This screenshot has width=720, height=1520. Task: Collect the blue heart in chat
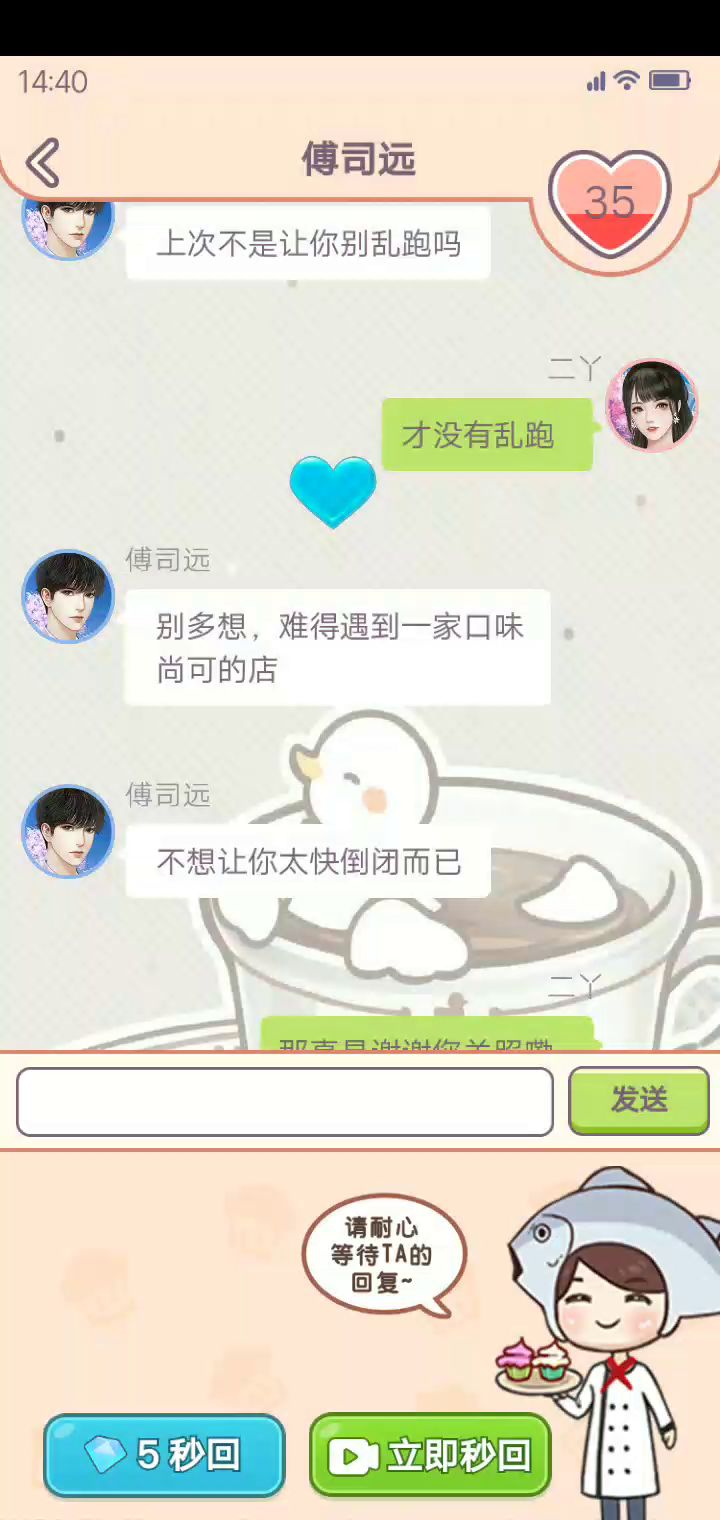pos(333,490)
